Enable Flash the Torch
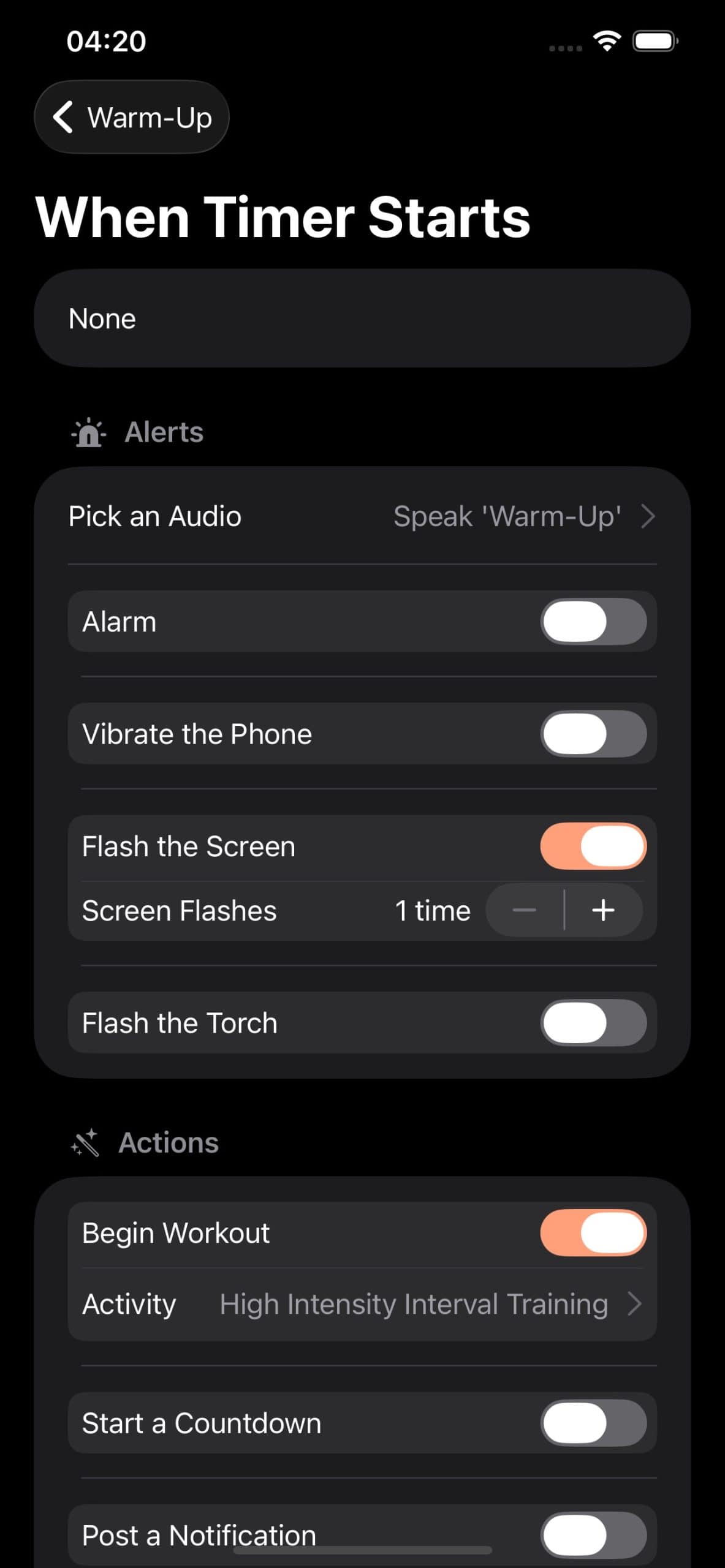 (593, 1022)
